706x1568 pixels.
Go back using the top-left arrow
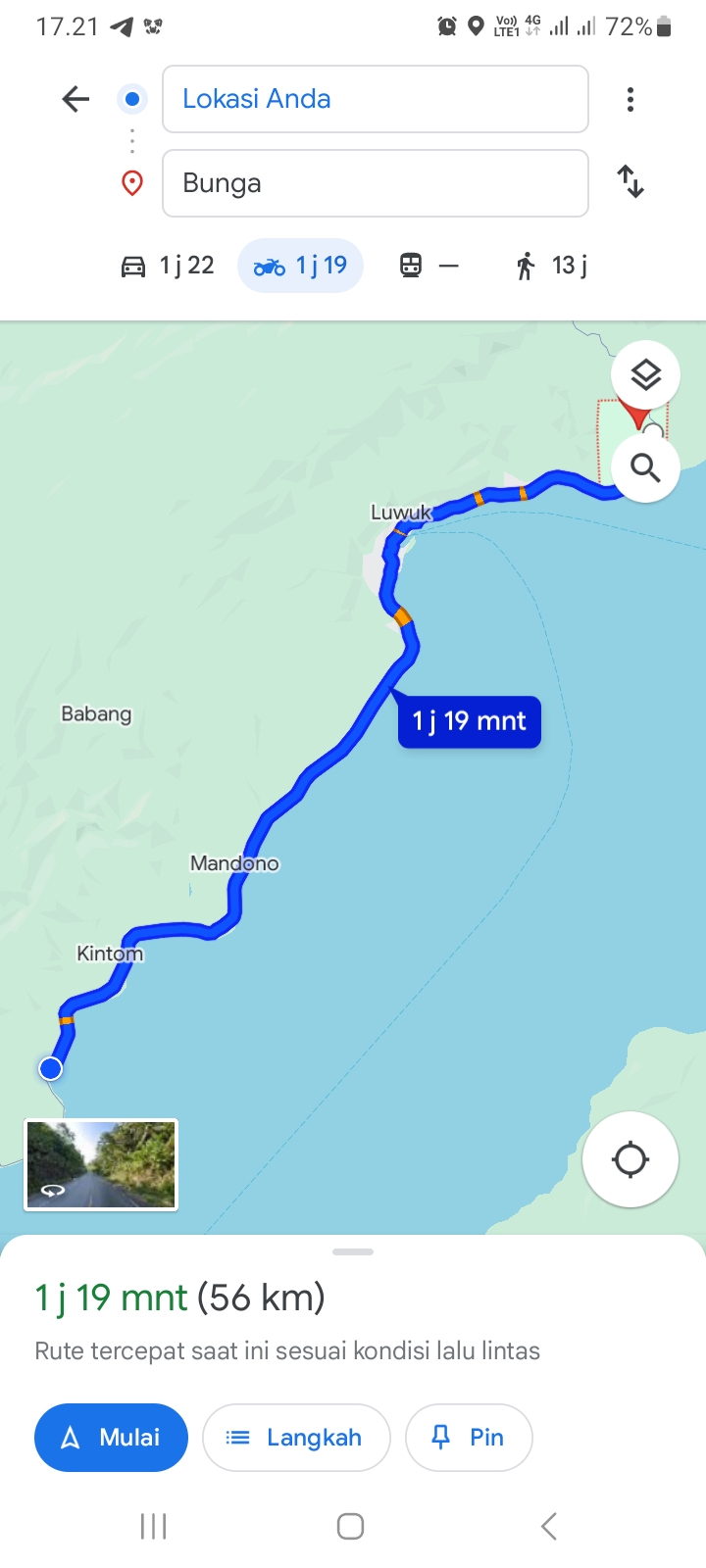point(76,99)
